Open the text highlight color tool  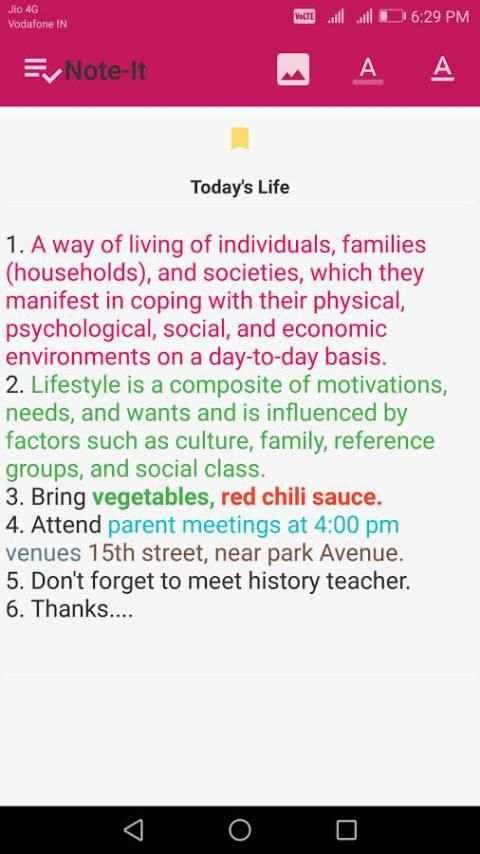pyautogui.click(x=368, y=70)
